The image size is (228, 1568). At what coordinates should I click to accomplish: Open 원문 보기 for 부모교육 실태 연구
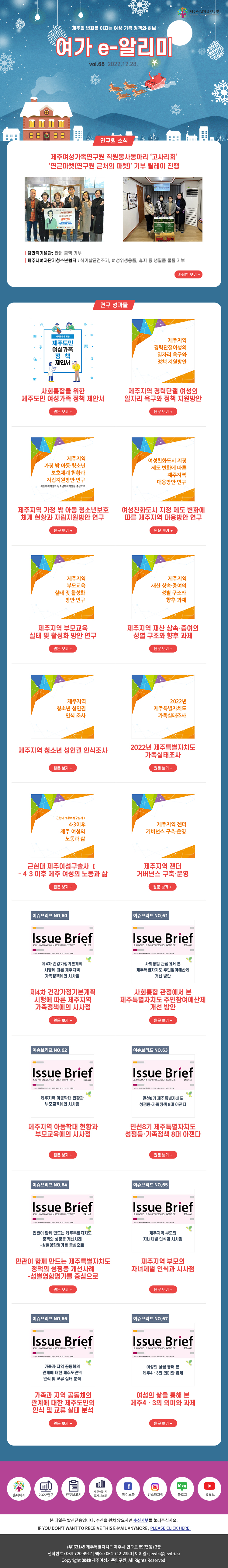click(x=63, y=648)
